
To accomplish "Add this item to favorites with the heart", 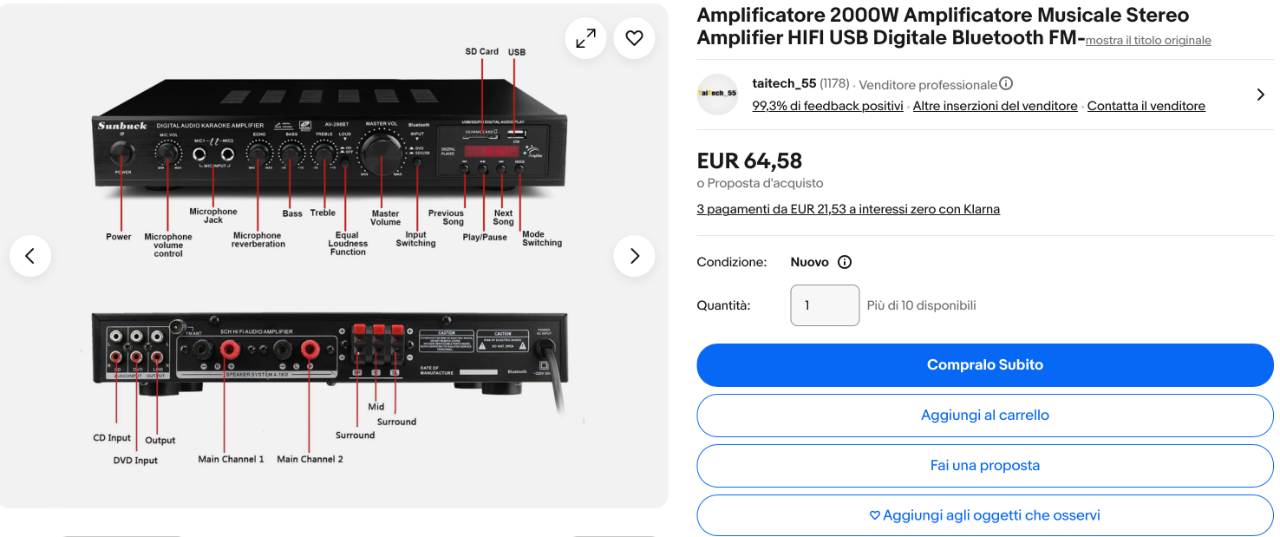I will 634,38.
